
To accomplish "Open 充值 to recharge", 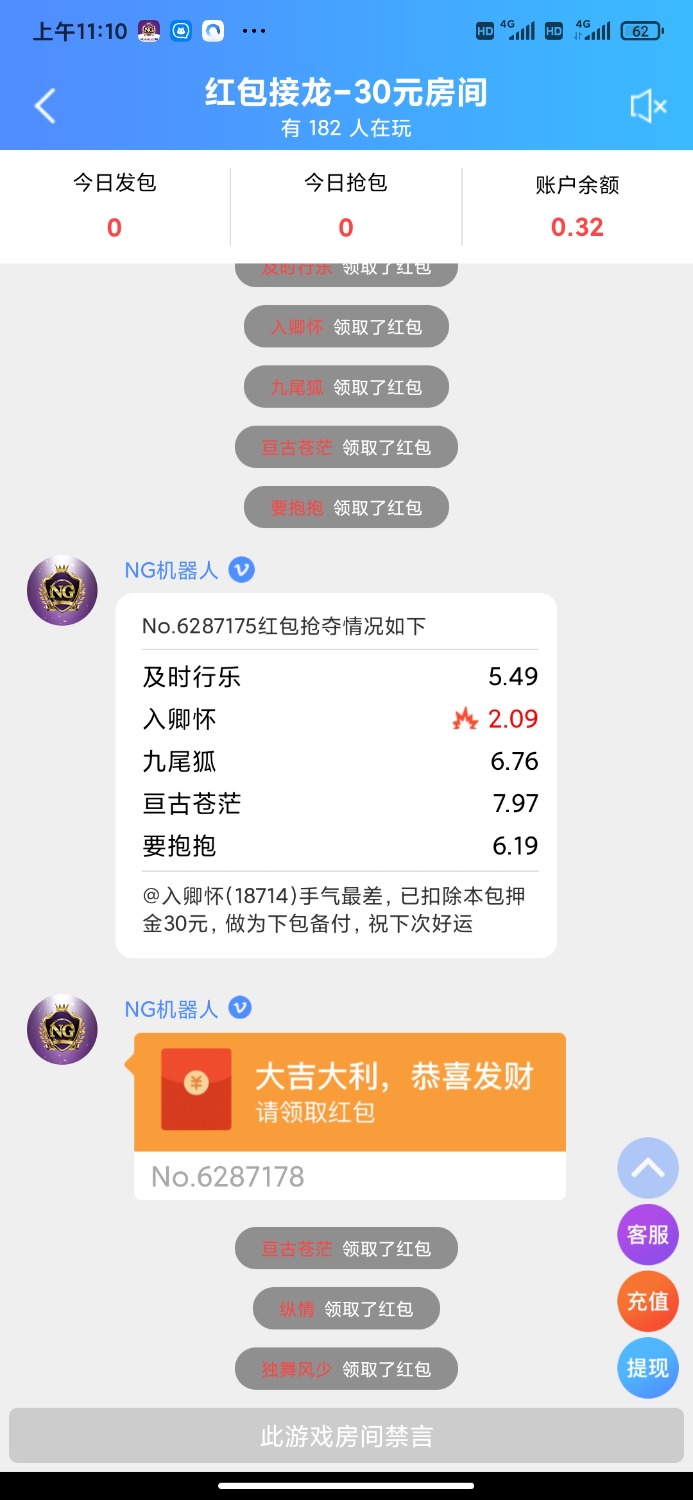I will click(x=647, y=1301).
